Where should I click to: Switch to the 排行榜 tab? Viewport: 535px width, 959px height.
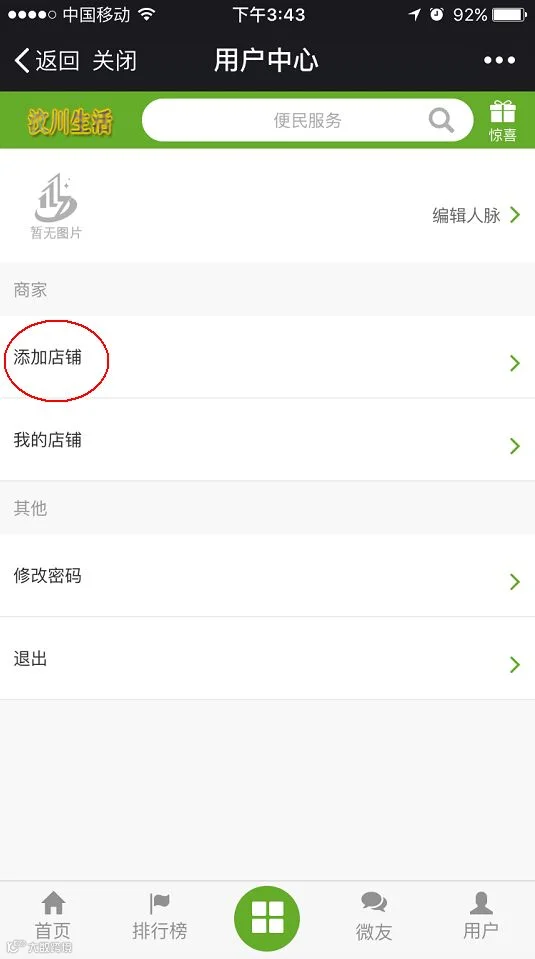point(160,917)
